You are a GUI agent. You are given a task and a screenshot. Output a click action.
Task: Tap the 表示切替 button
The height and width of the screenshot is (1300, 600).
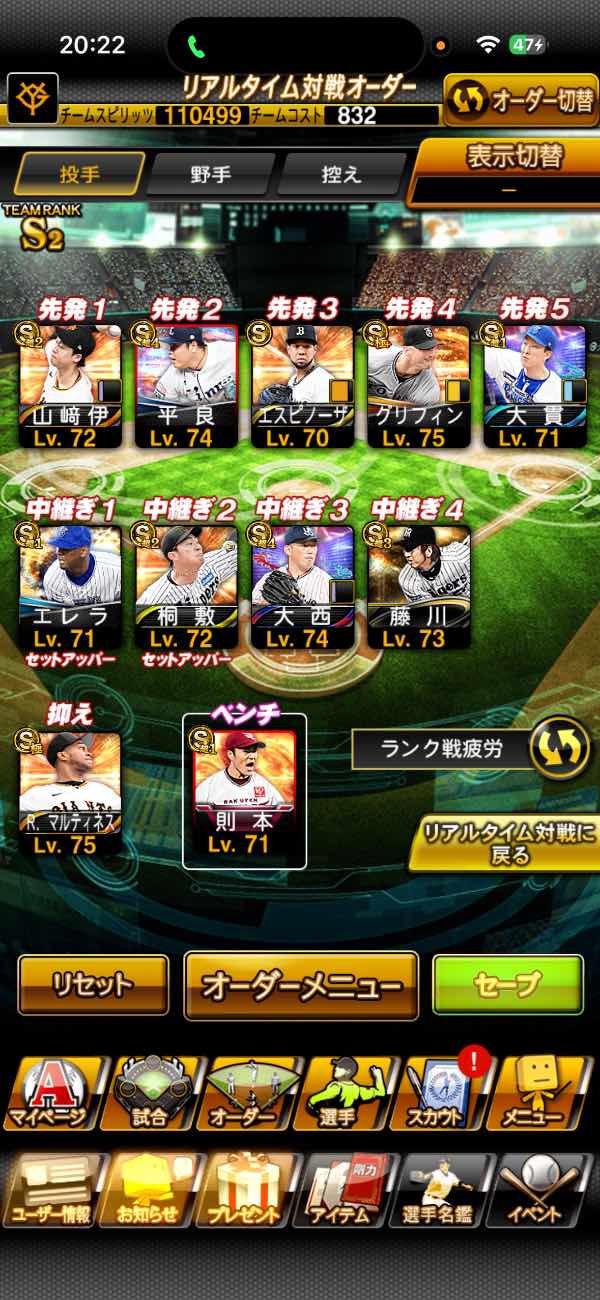[504, 168]
